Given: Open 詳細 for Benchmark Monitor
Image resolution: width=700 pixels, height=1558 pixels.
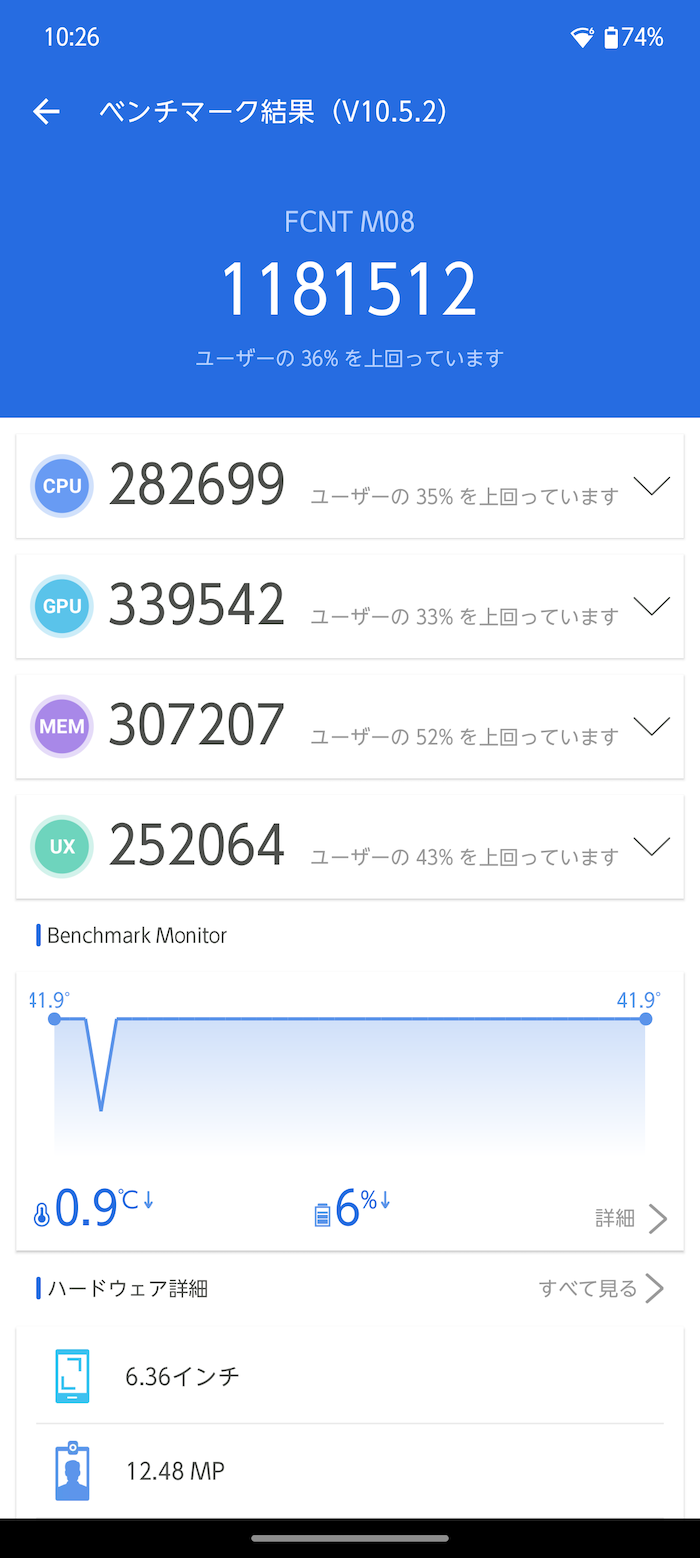Looking at the screenshot, I should (631, 1218).
